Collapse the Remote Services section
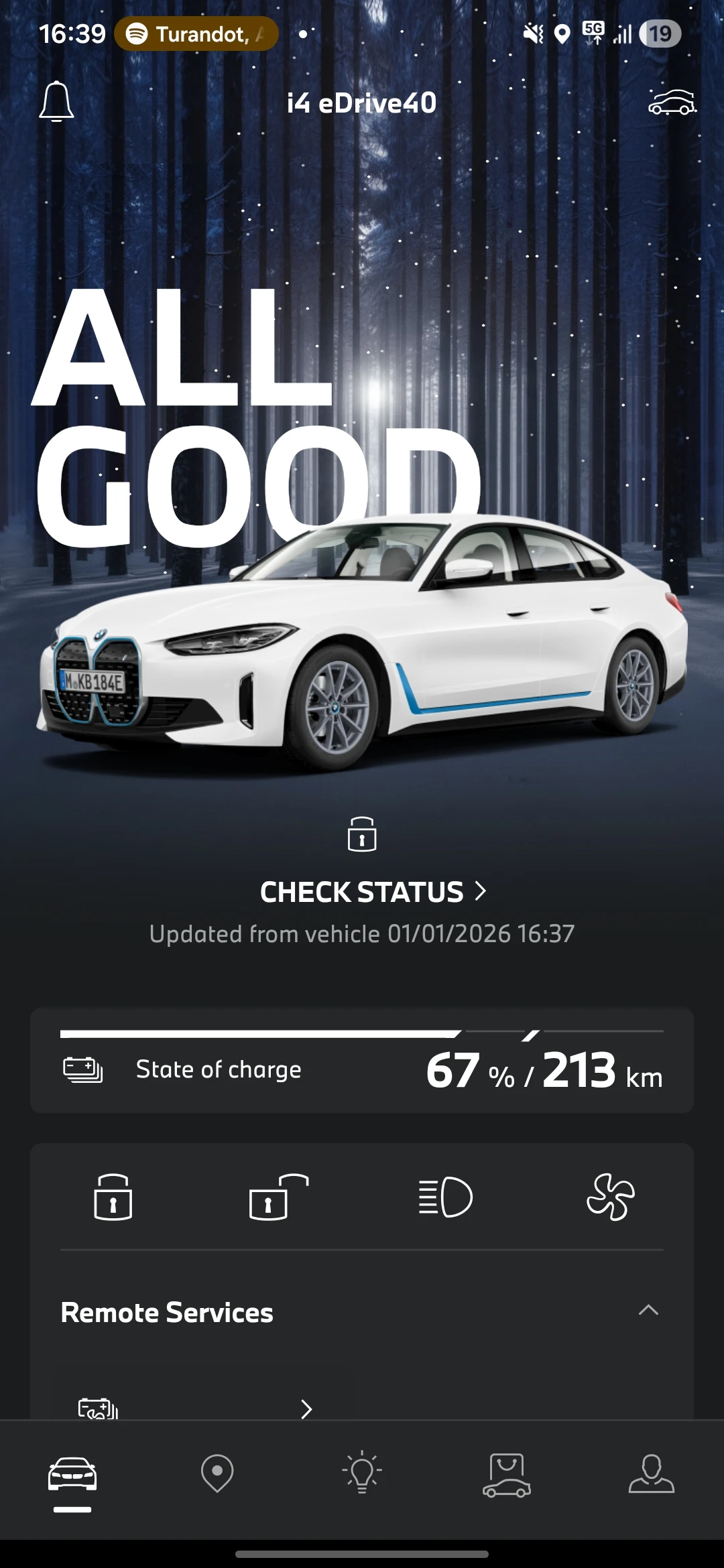724x1568 pixels. 648,1311
